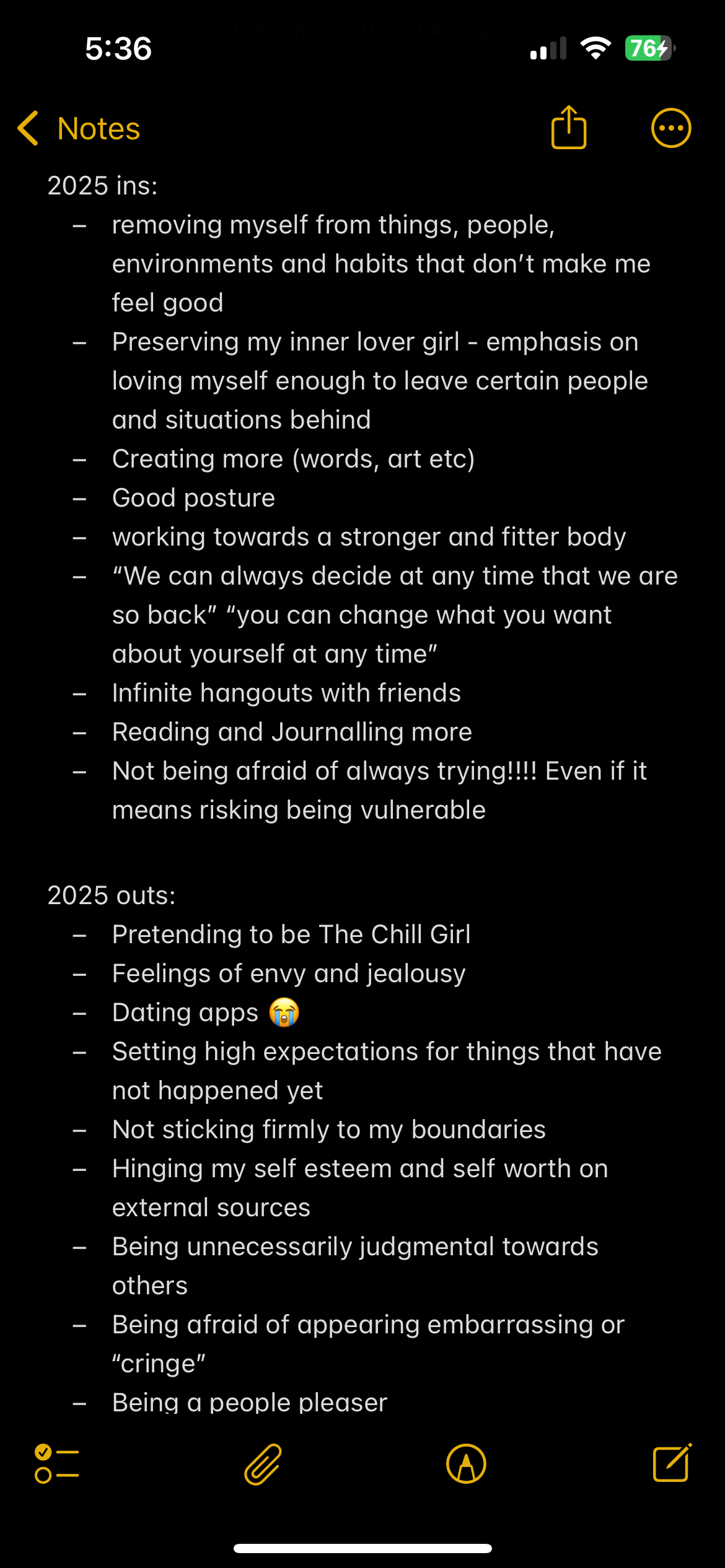
Task: Share this note
Action: [x=568, y=128]
